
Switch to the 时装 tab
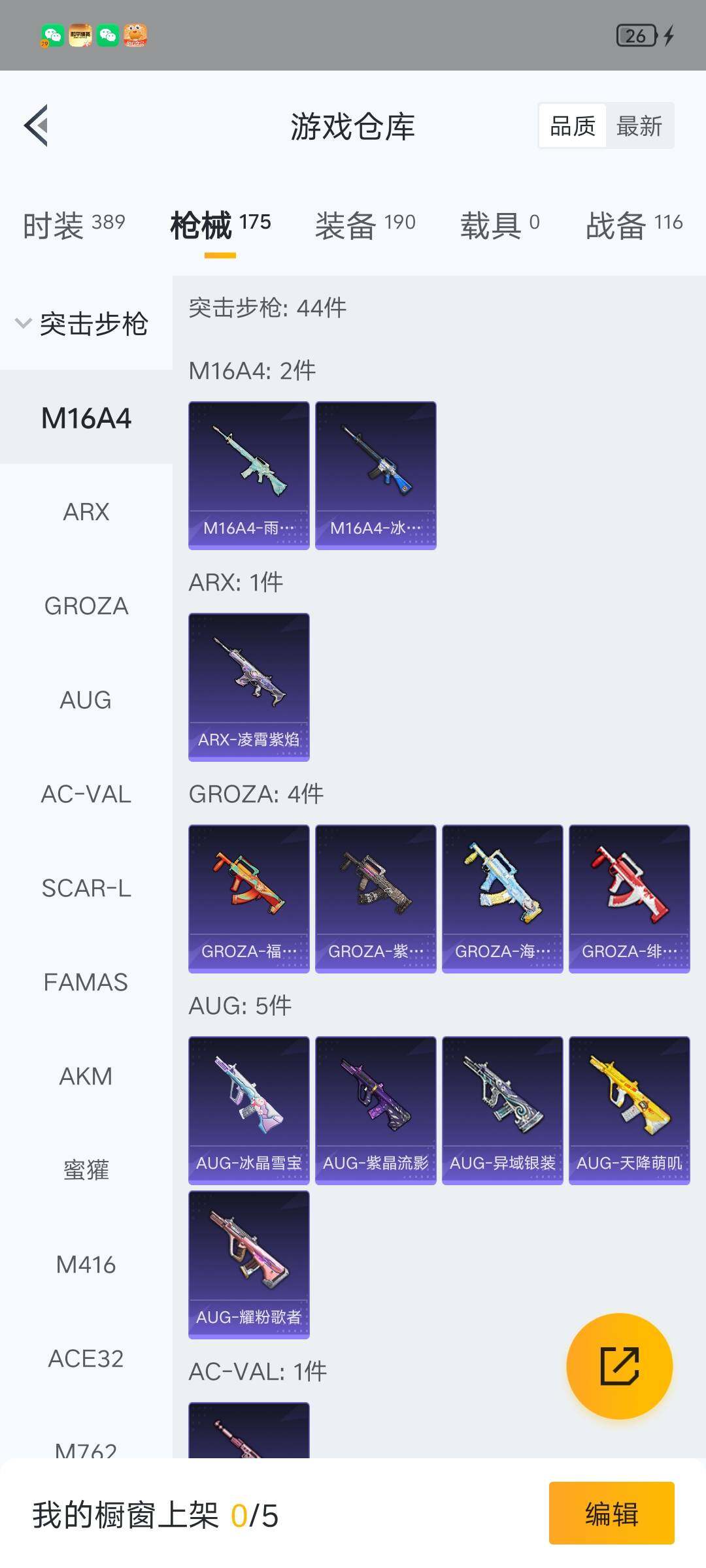tap(74, 225)
